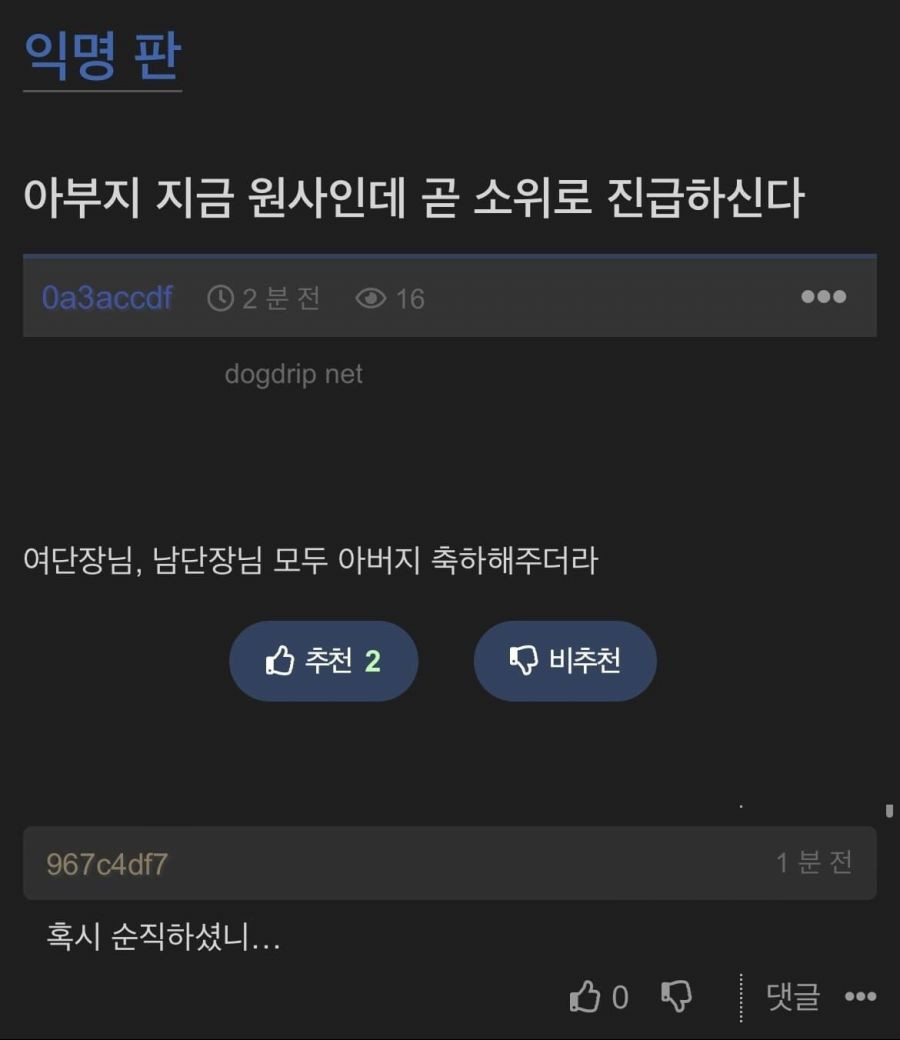Open the 익명 판 board link
Image resolution: width=900 pixels, height=1040 pixels.
click(102, 55)
